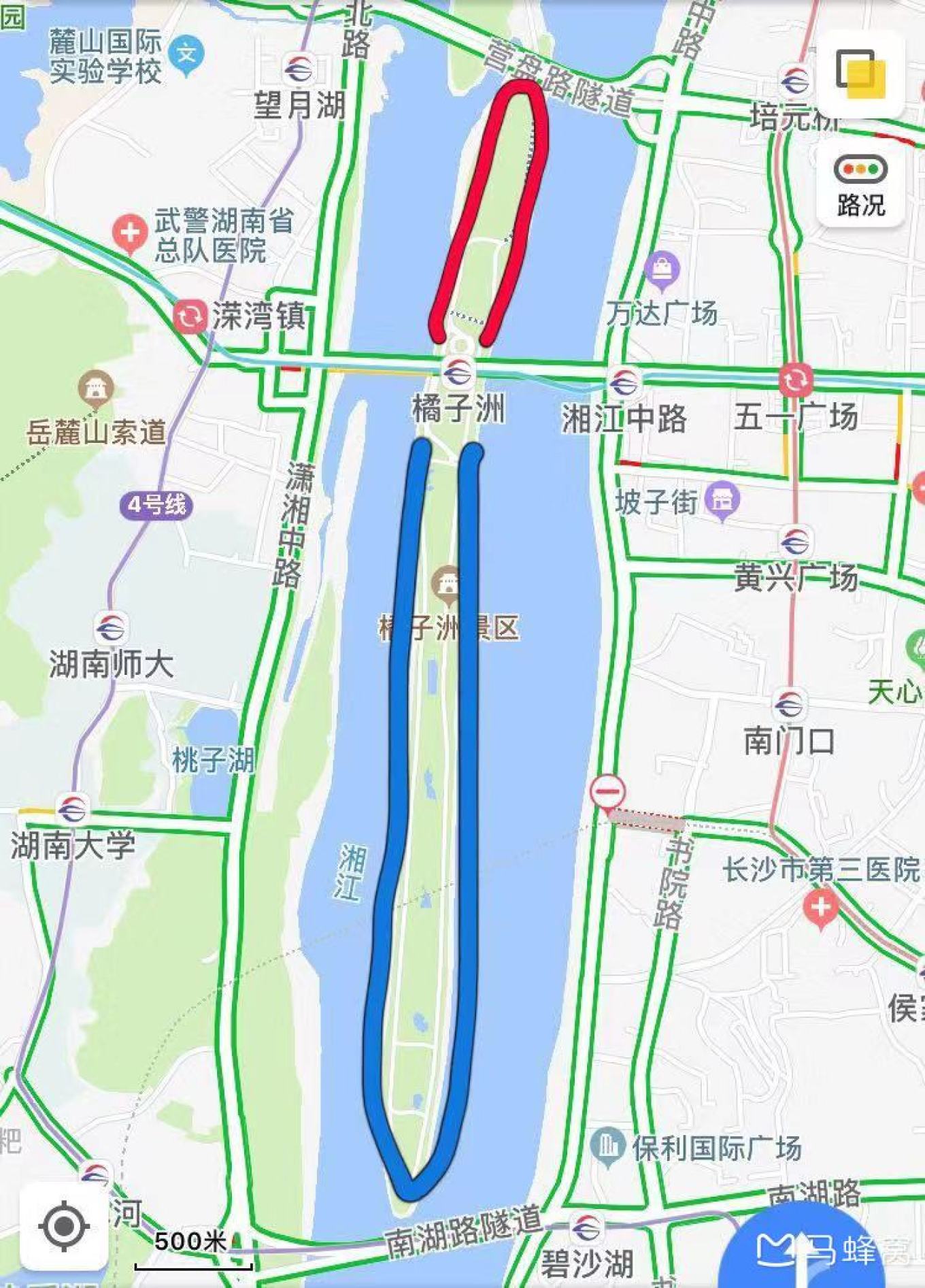Tap the 湖南师大 metro station marker
This screenshot has height=1288, width=925.
click(111, 627)
